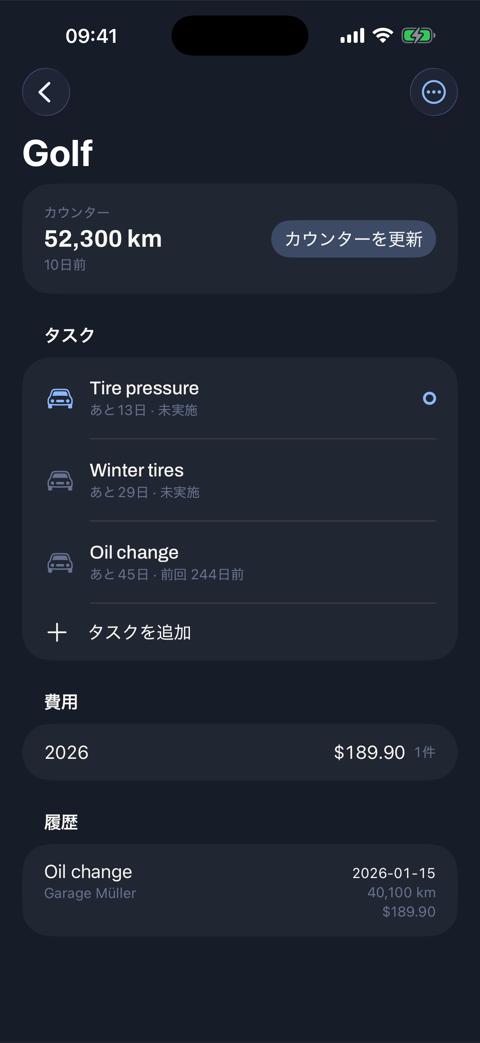This screenshot has height=1043, width=480.
Task: Open the more options menu
Action: click(x=433, y=92)
